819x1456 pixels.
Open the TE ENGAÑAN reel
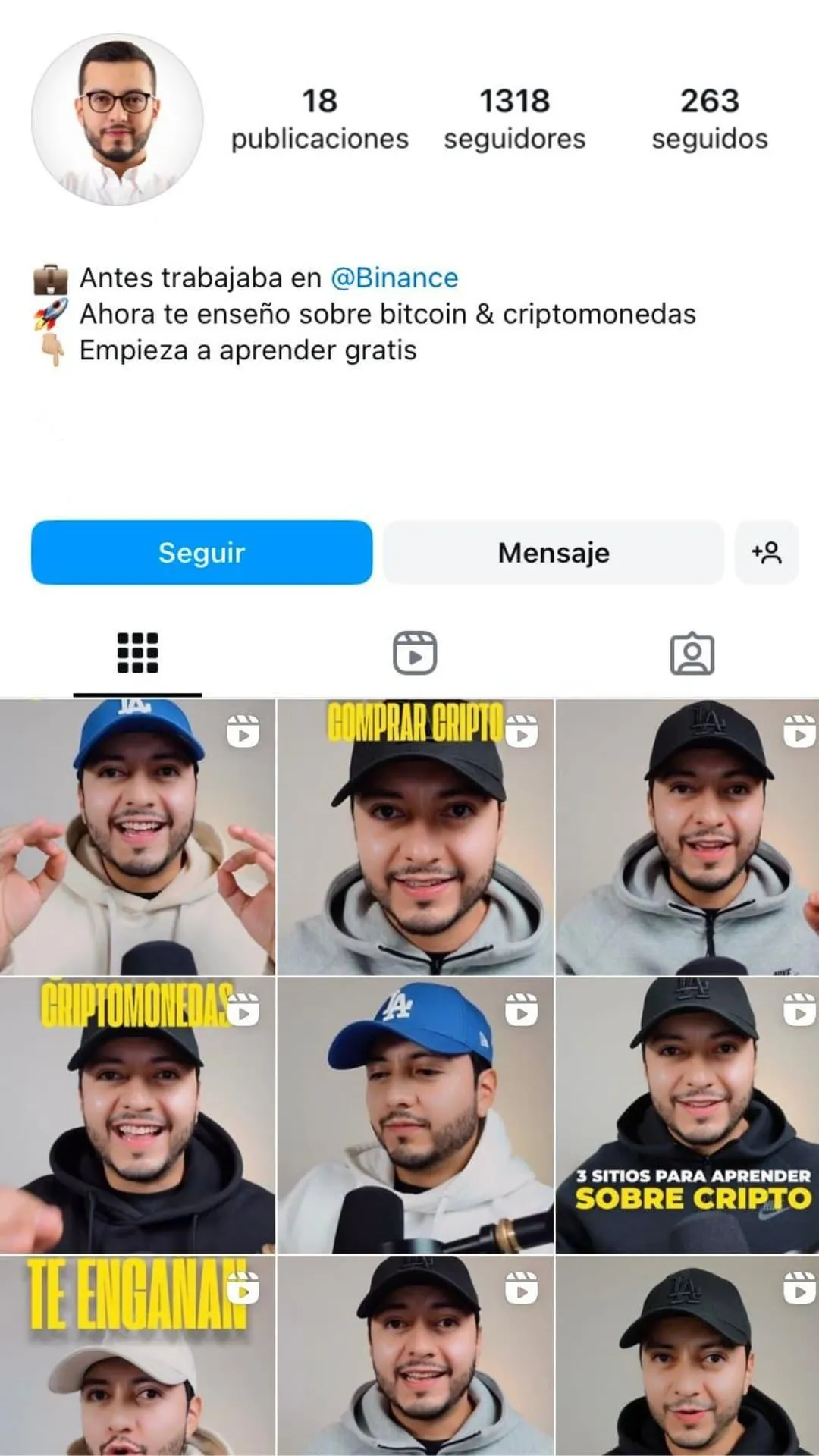137,1356
